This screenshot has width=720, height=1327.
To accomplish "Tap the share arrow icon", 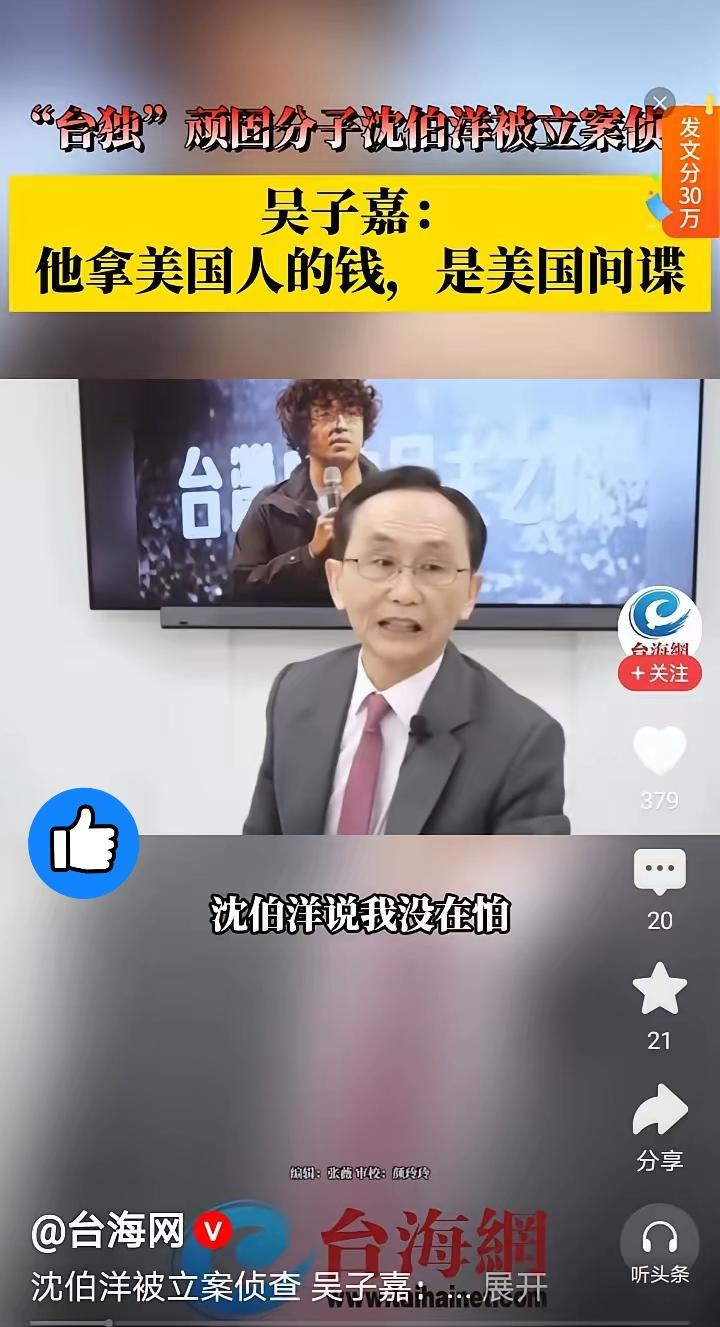I will point(658,1110).
